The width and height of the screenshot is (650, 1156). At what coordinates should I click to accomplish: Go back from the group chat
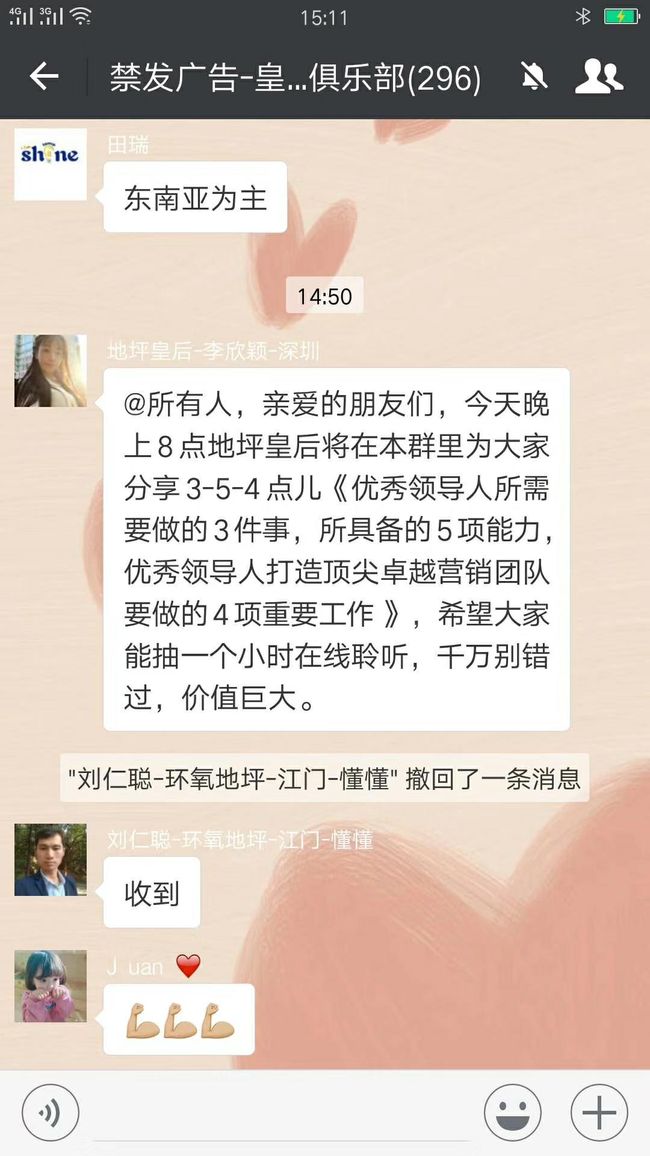(x=43, y=76)
